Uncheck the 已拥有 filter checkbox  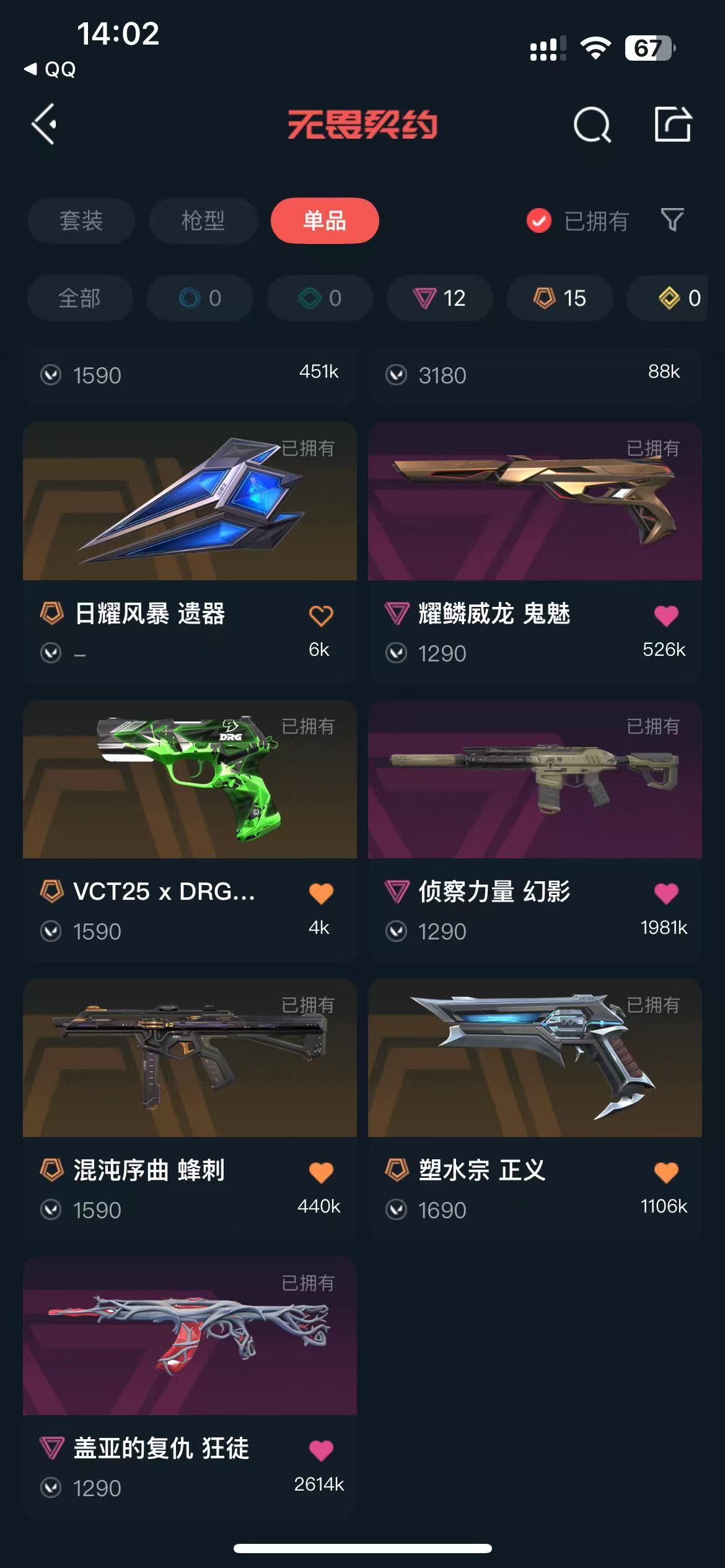point(539,220)
